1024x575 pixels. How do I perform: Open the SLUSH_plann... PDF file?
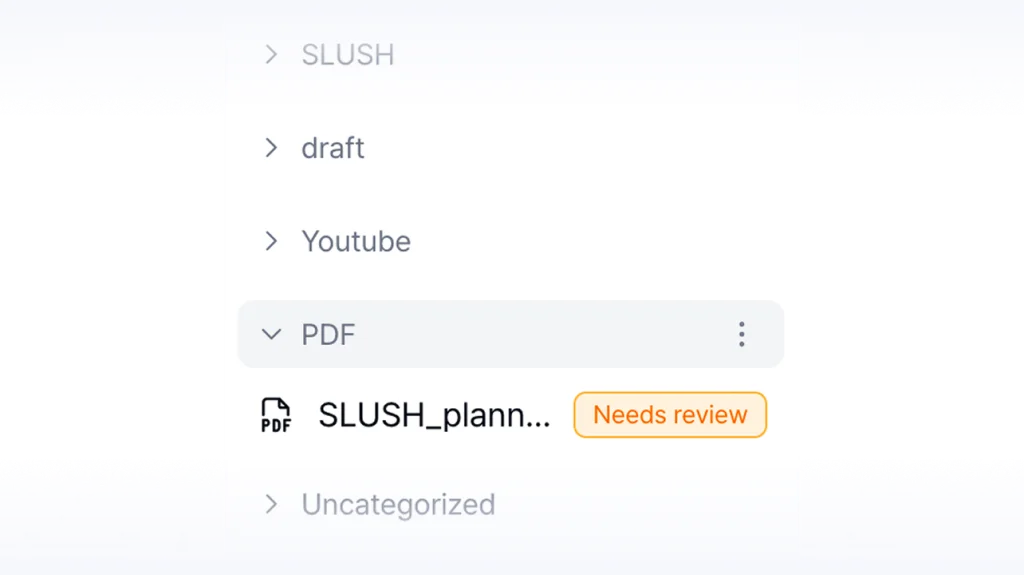pos(433,415)
